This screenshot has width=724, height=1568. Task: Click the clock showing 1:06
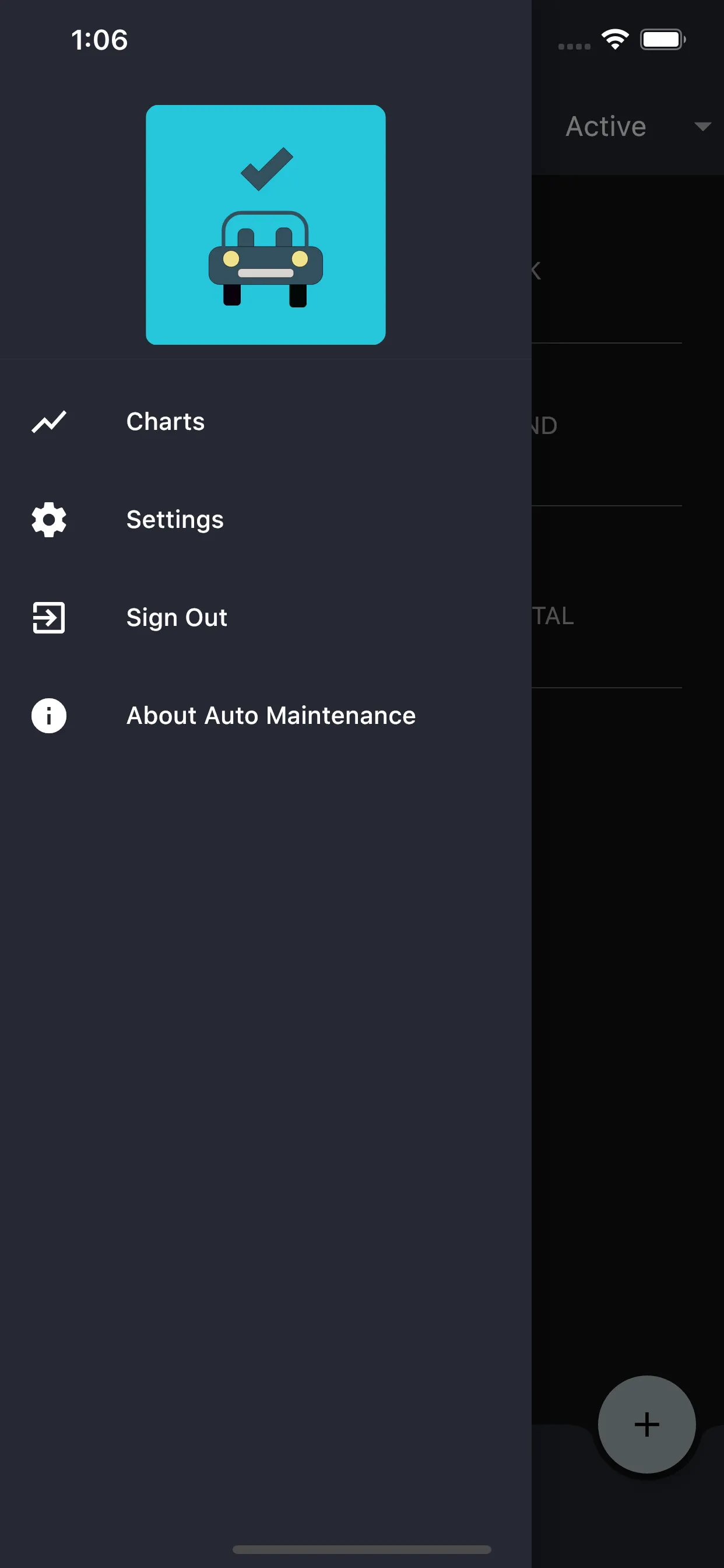(x=100, y=39)
